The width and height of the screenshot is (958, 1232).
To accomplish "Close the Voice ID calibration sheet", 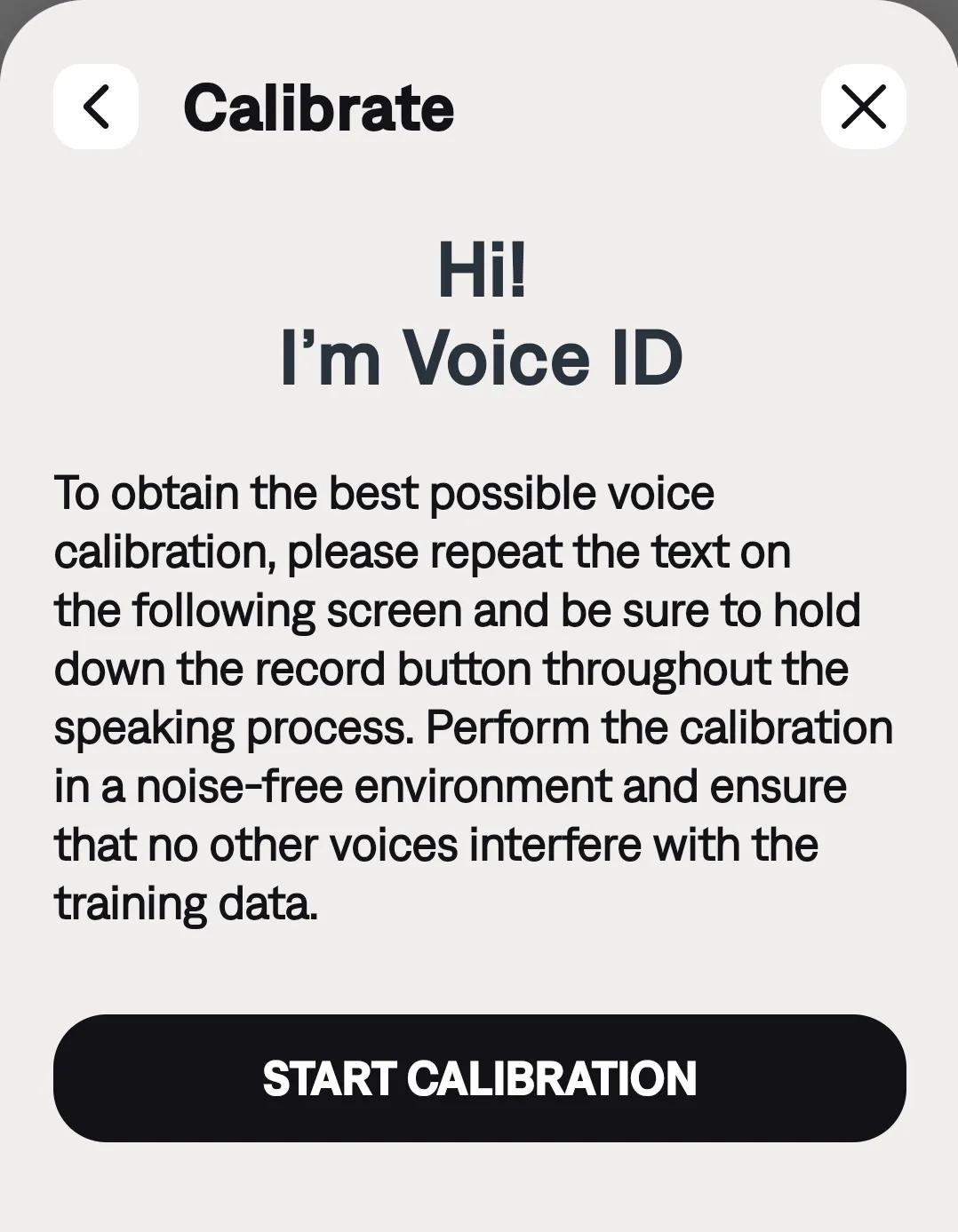I will (x=863, y=107).
